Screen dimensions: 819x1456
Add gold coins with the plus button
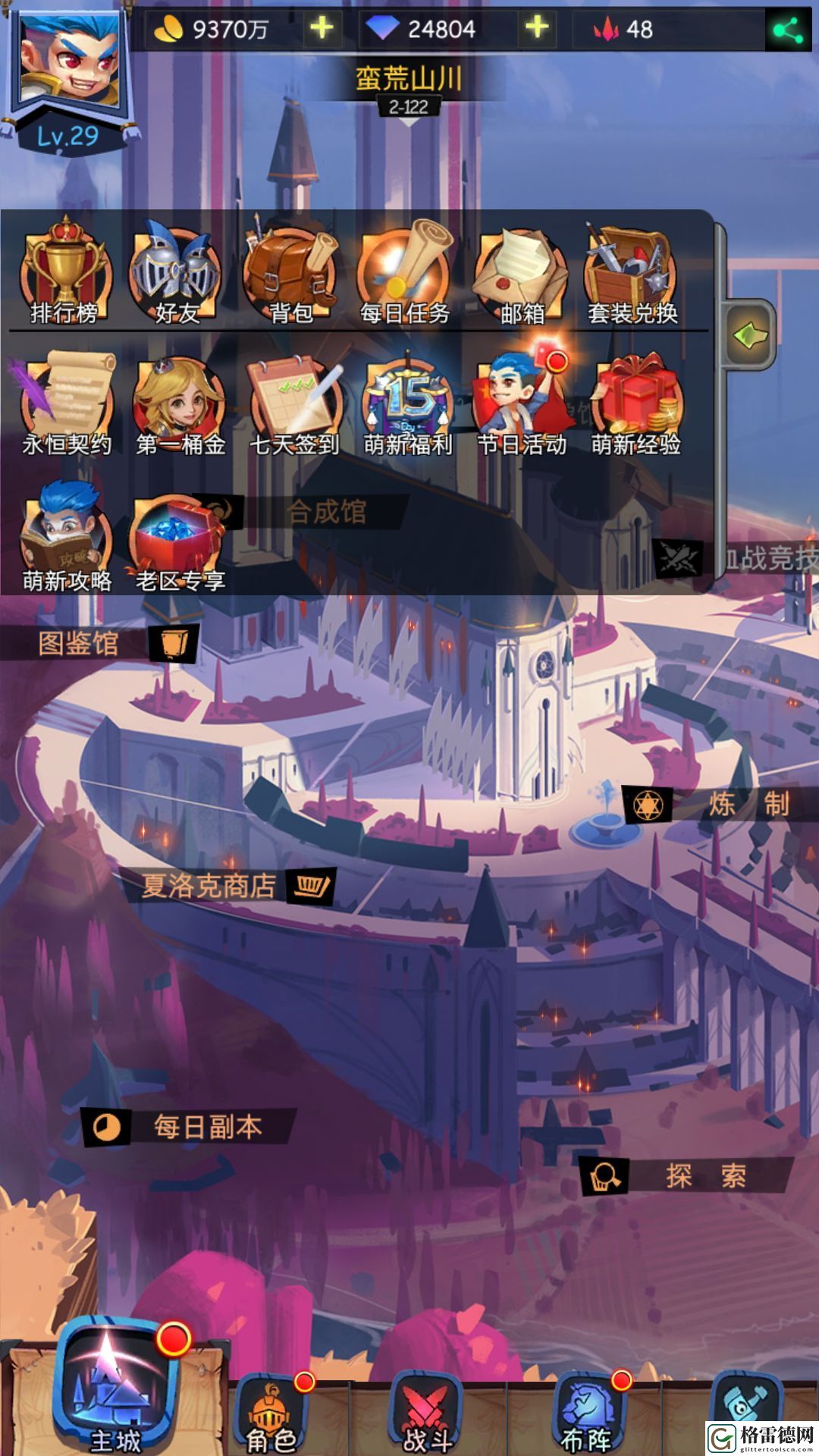coord(322,29)
